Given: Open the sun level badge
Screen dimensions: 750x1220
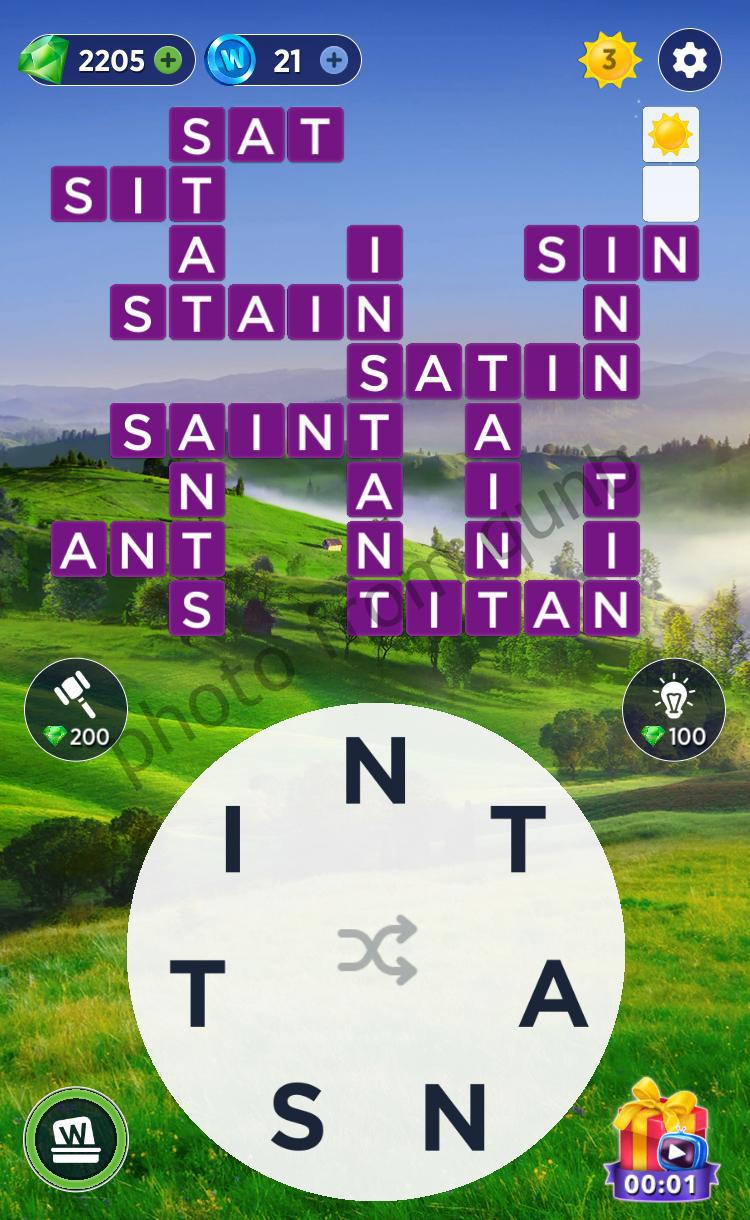Looking at the screenshot, I should [x=609, y=61].
